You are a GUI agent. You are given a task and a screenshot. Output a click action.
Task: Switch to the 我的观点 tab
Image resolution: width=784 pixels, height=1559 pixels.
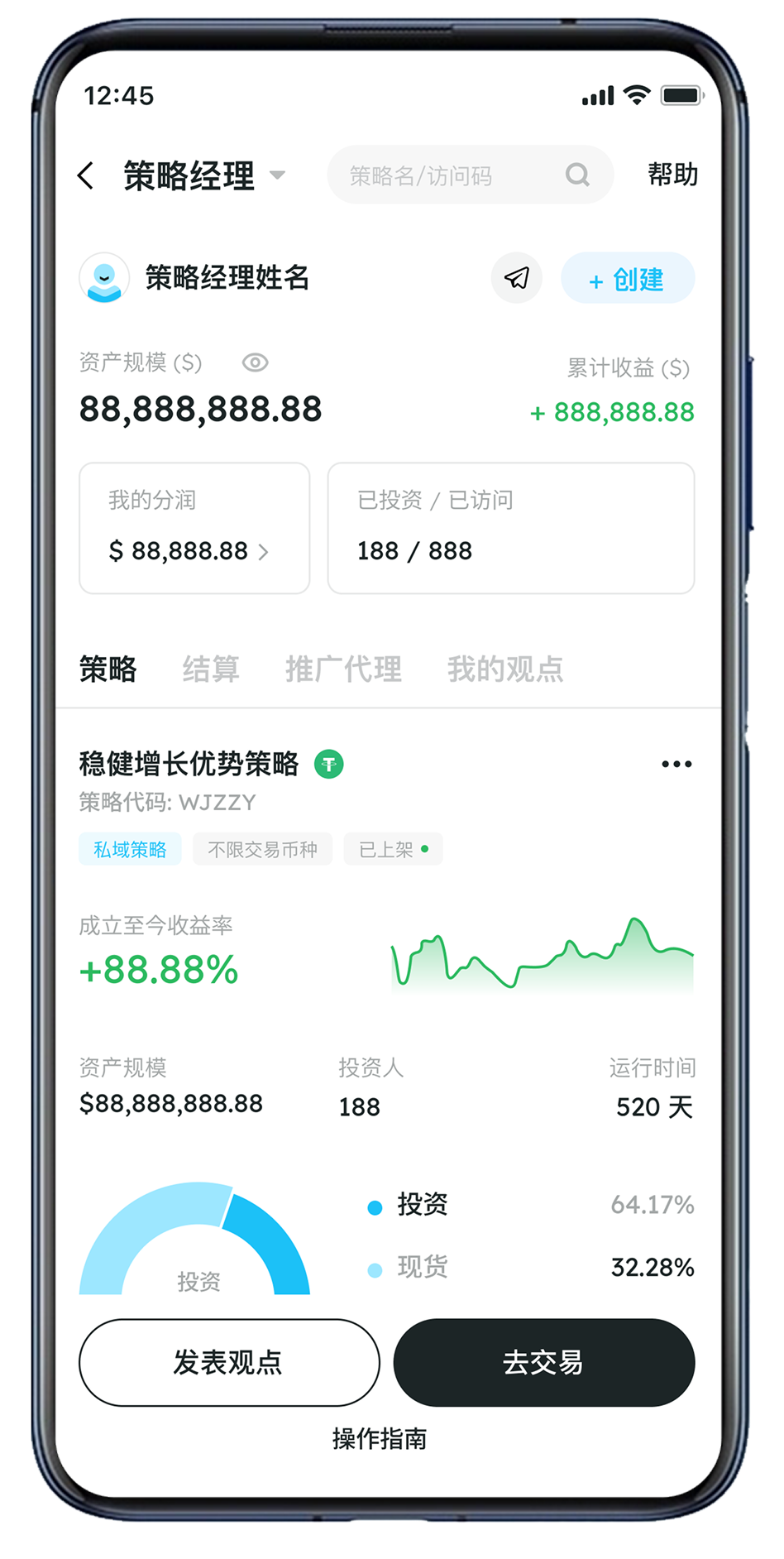505,669
